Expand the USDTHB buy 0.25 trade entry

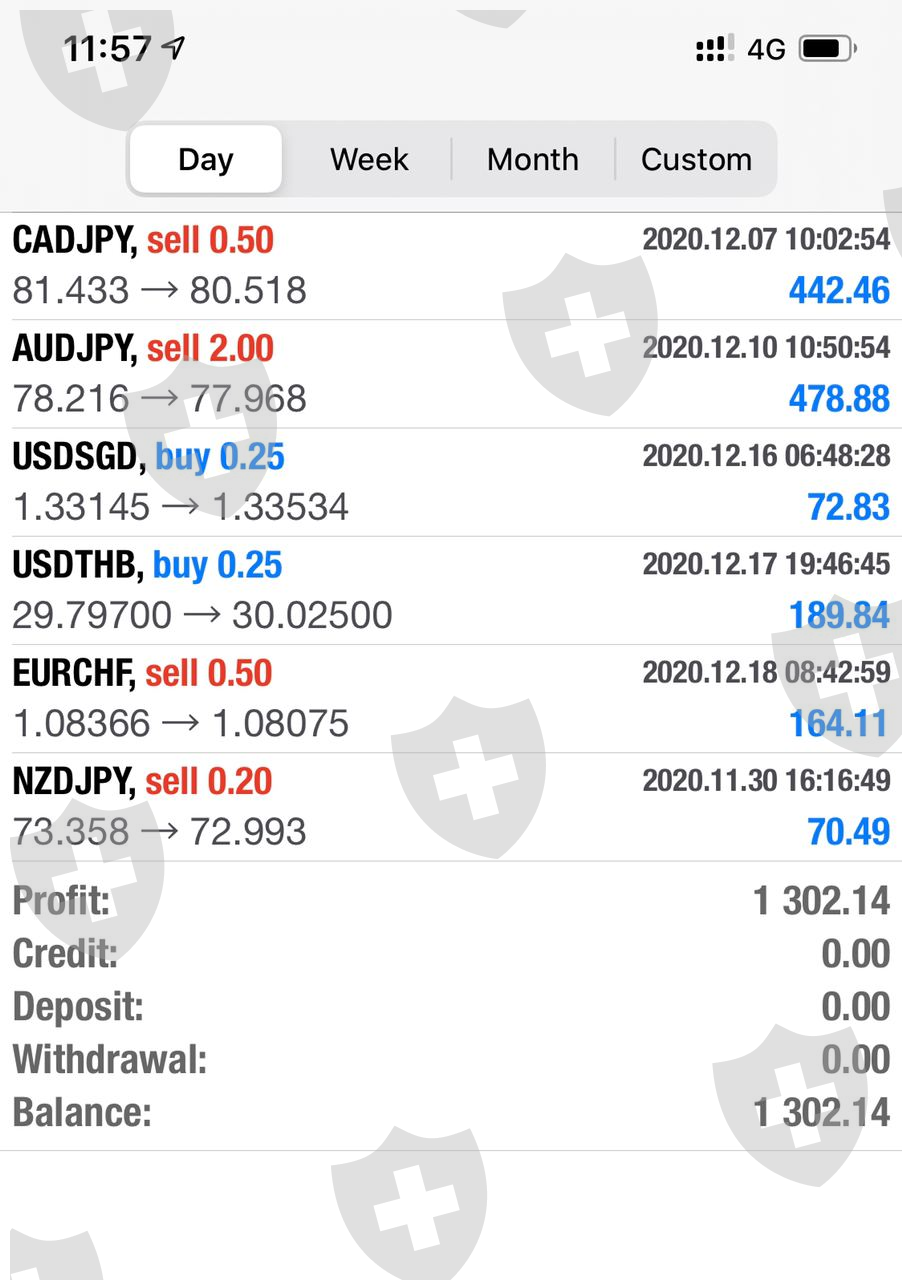450,590
